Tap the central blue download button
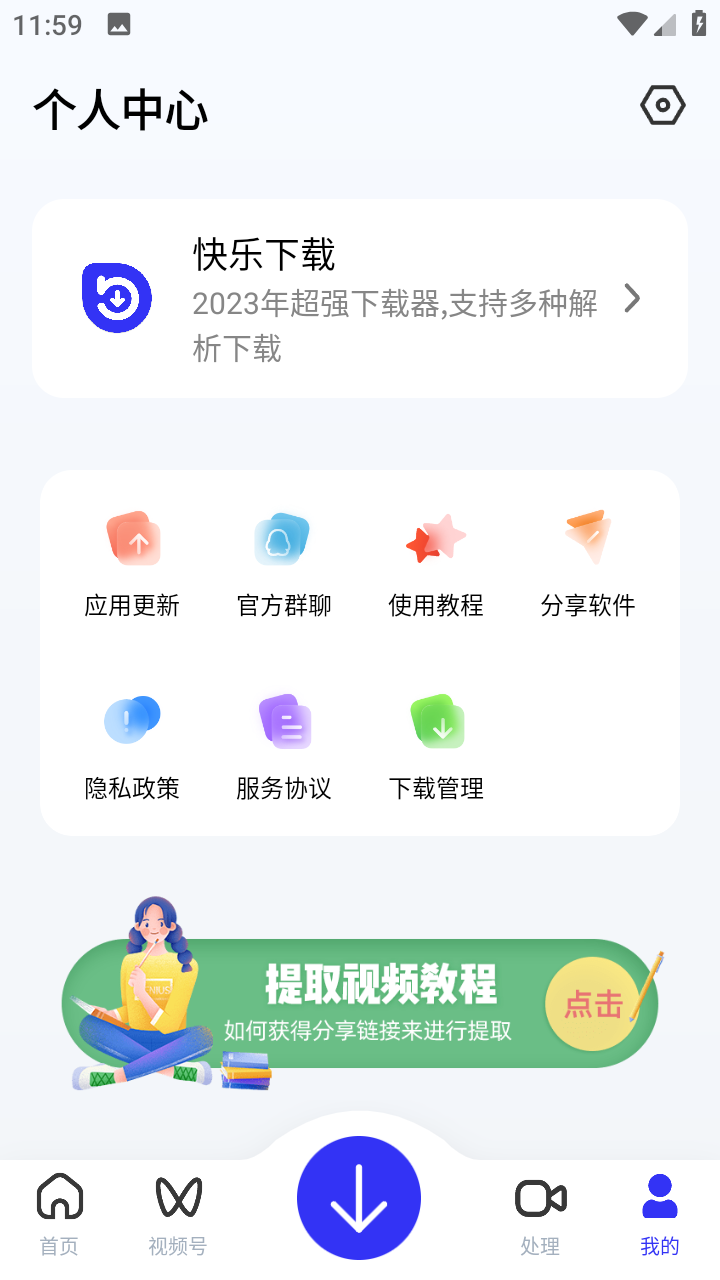720x1280 pixels. (359, 1197)
